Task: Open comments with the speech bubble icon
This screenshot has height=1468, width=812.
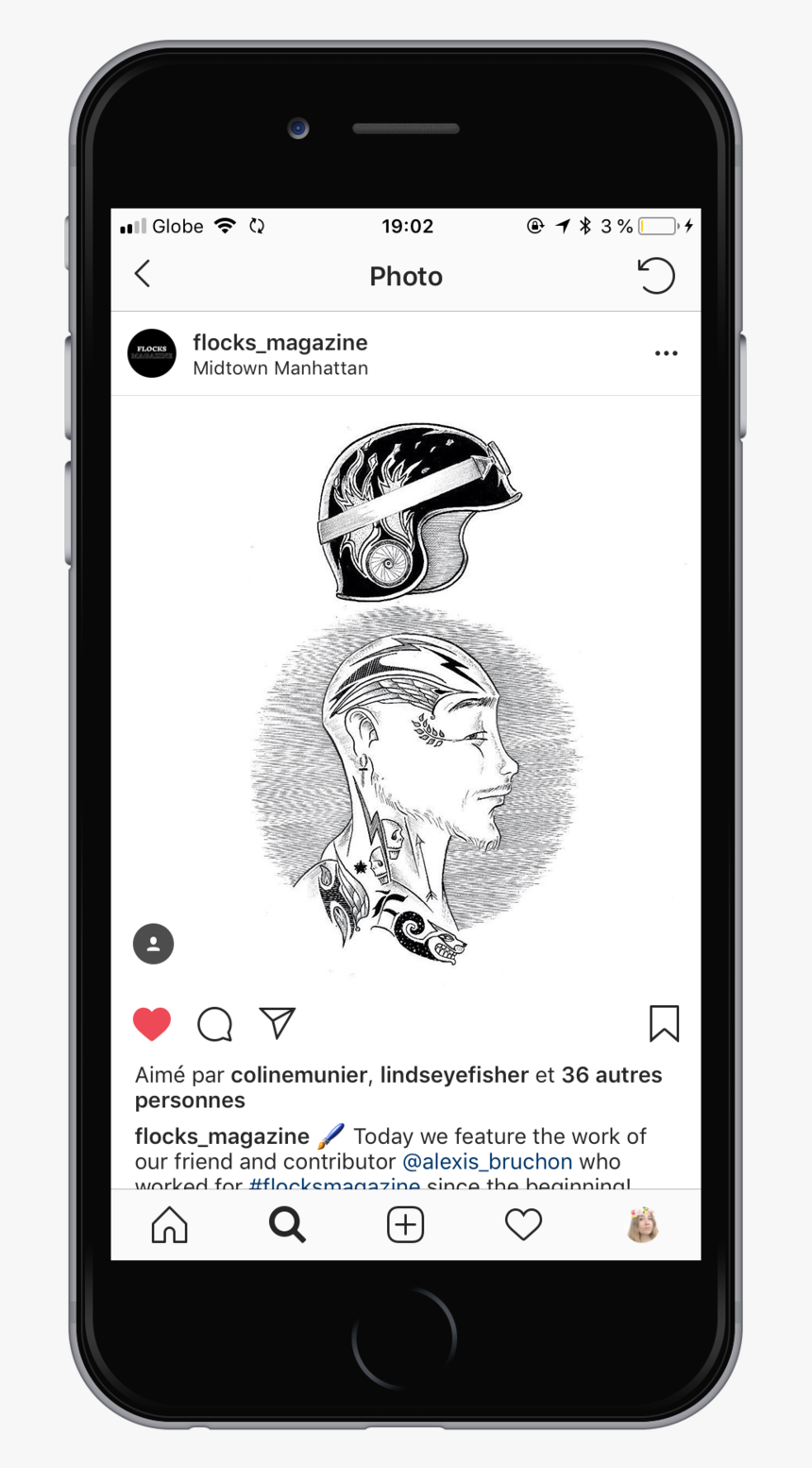Action: click(214, 1024)
